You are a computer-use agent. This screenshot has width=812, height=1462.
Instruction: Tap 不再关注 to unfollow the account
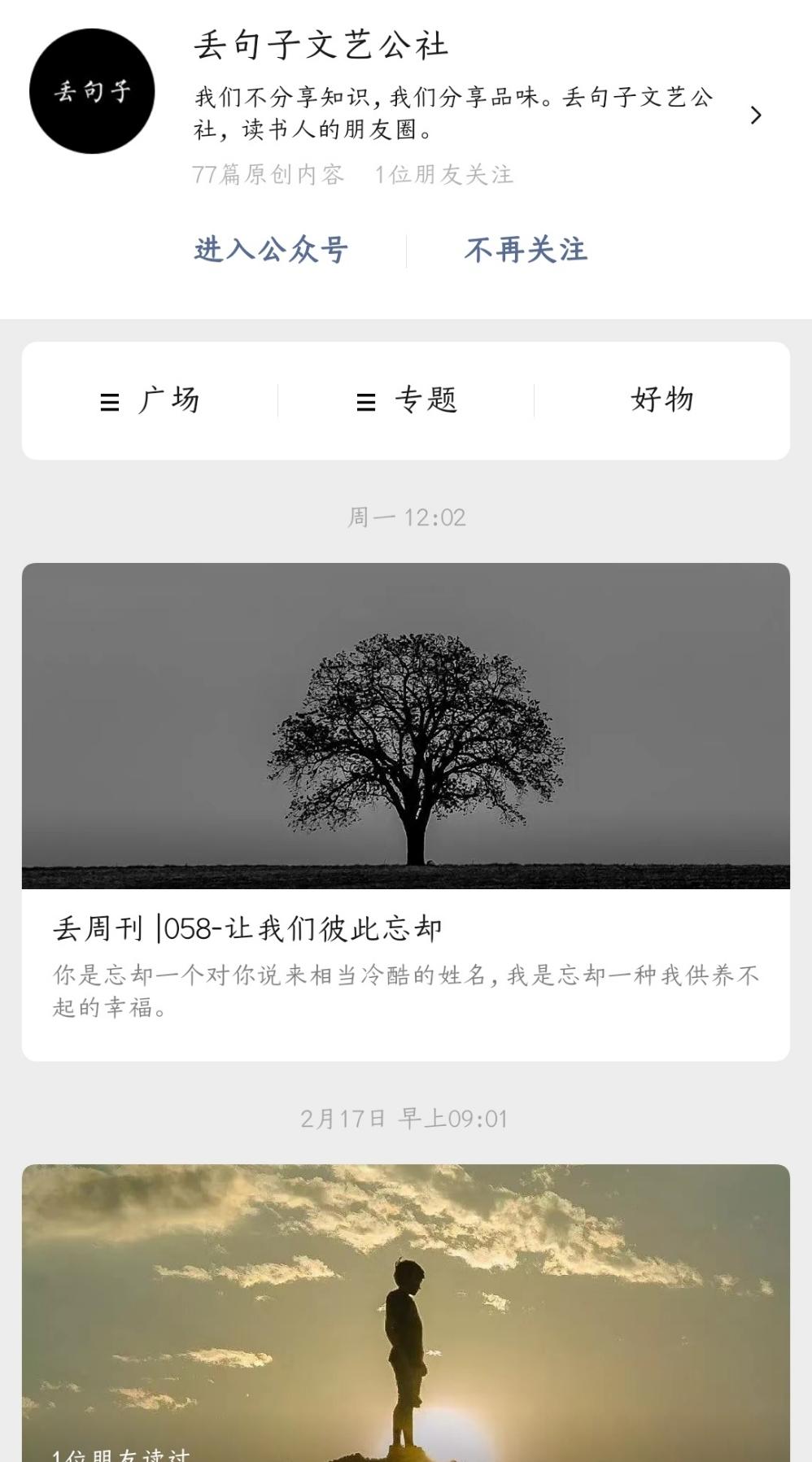click(x=526, y=251)
